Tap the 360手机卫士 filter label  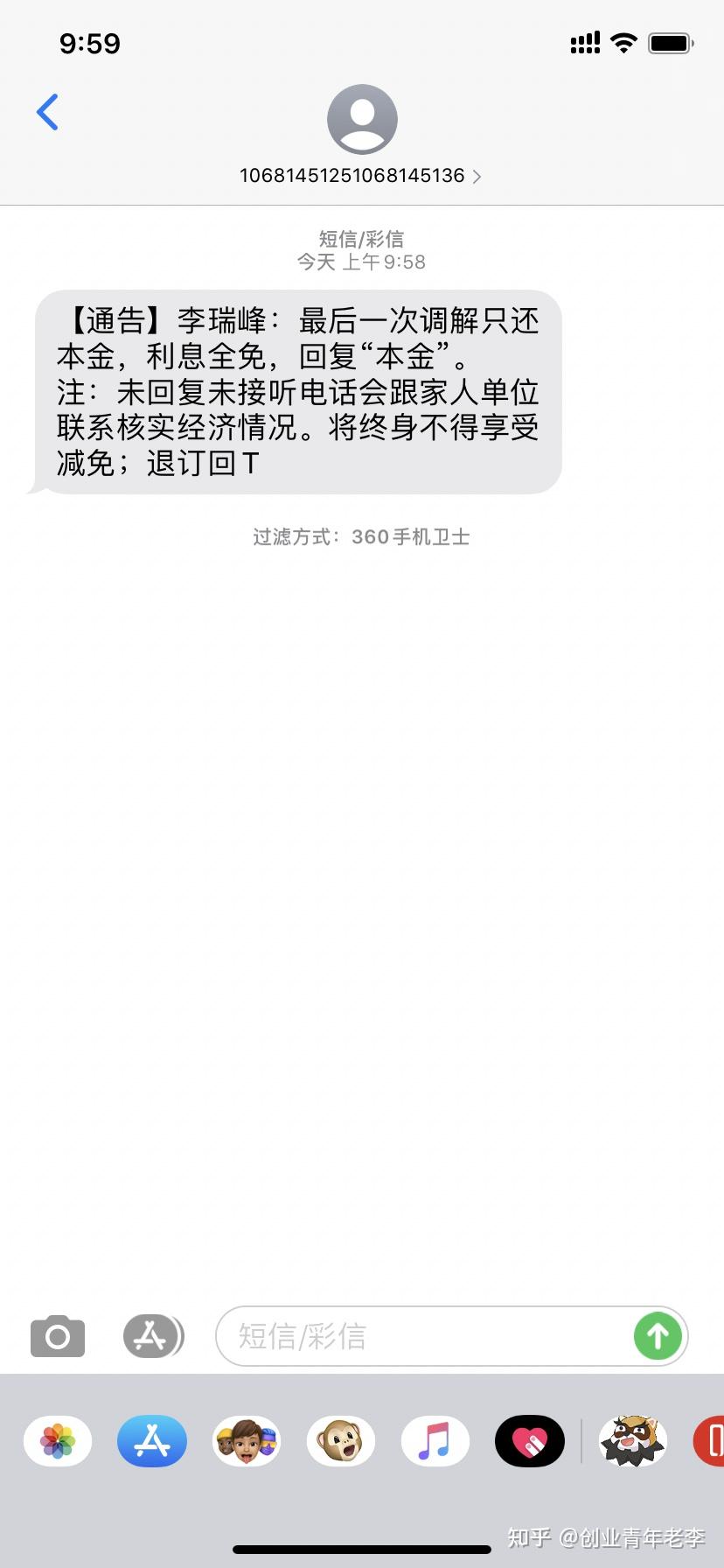click(411, 536)
